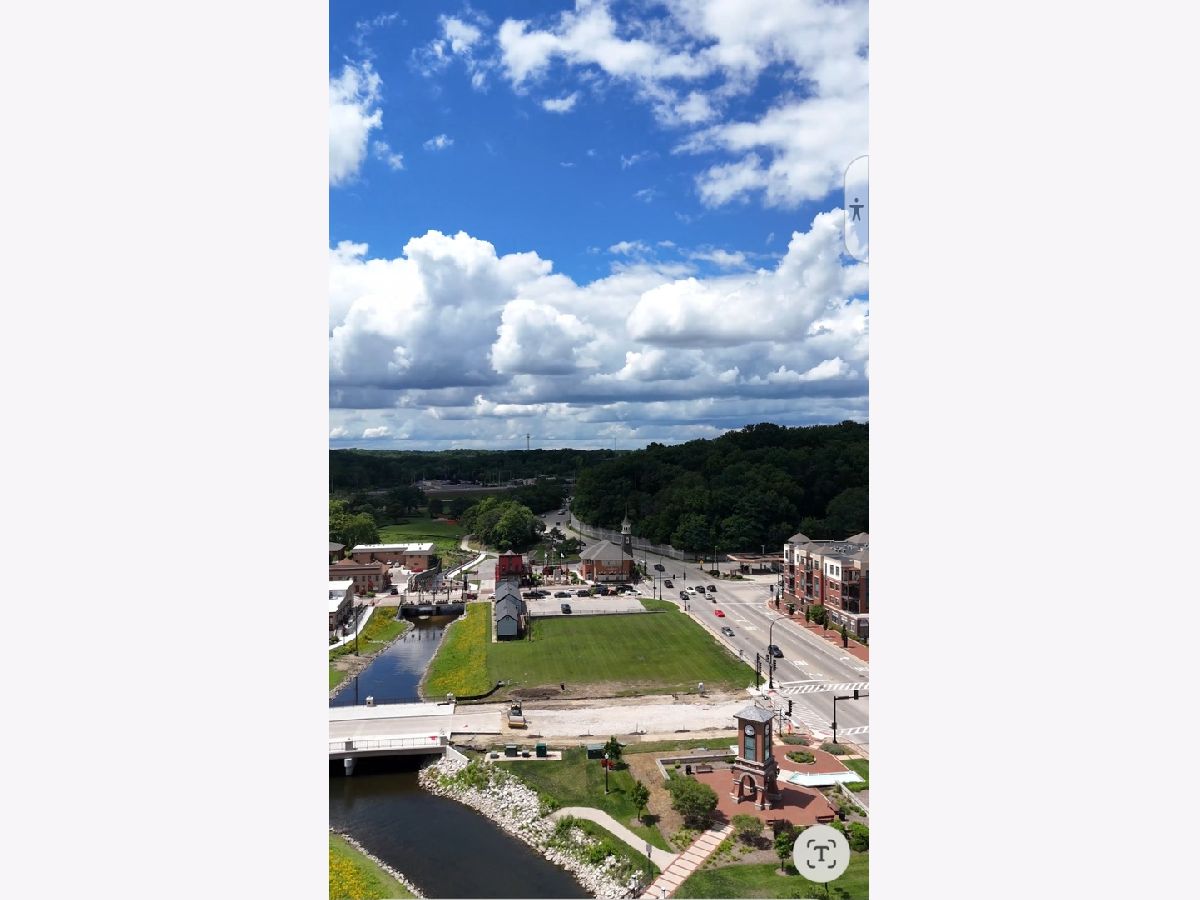Open the accessibility shortcut handle
The width and height of the screenshot is (1200, 900).
pyautogui.click(x=856, y=209)
